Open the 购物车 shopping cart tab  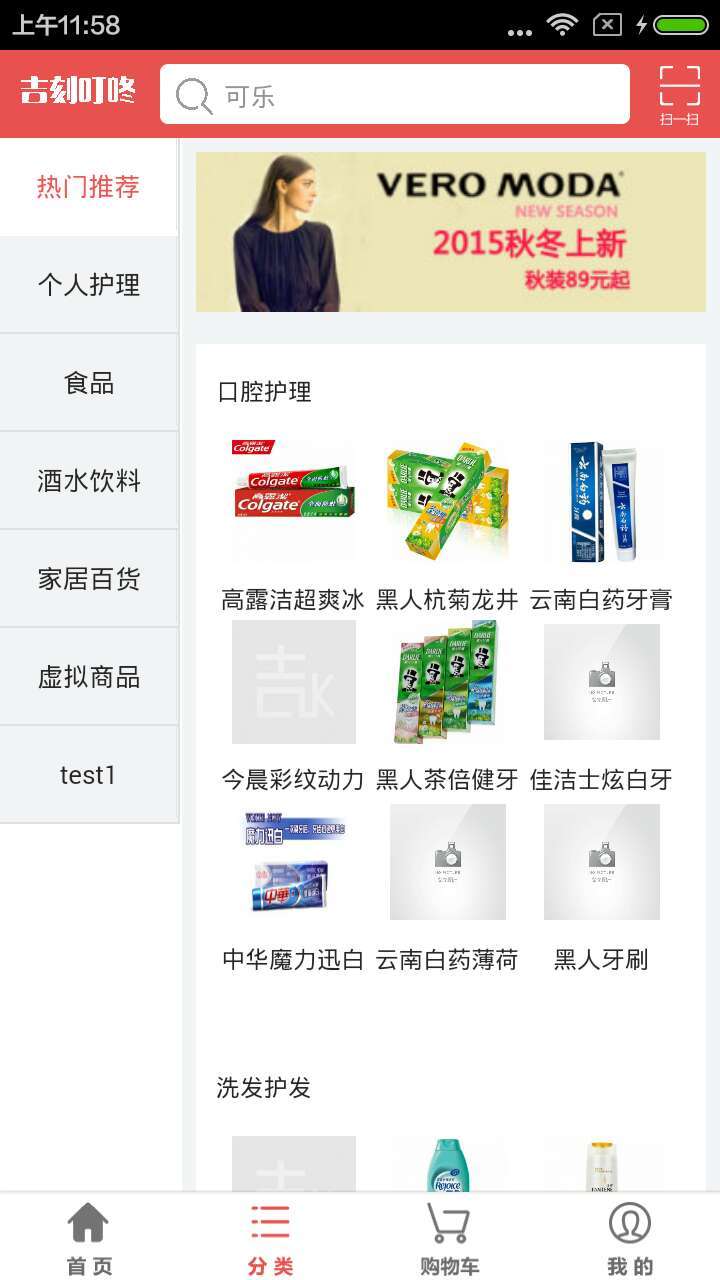[x=449, y=1238]
